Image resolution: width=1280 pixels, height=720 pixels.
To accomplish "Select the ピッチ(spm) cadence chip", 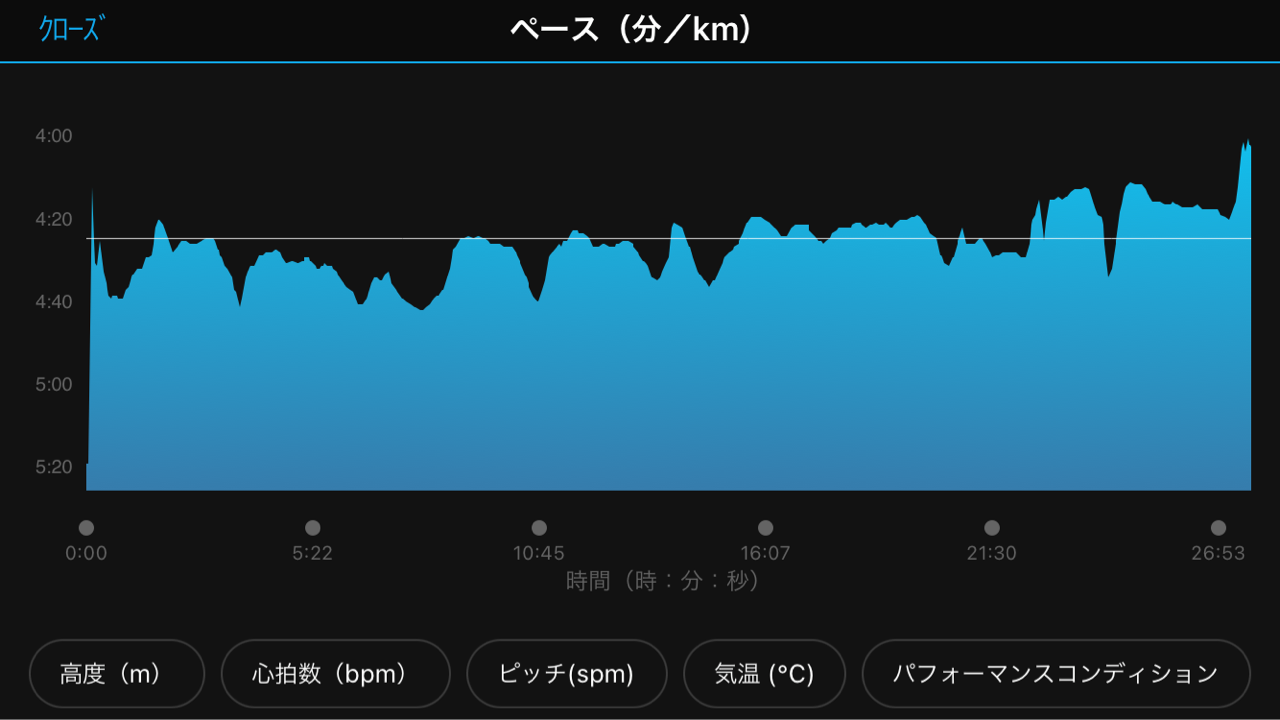I will pos(567,674).
